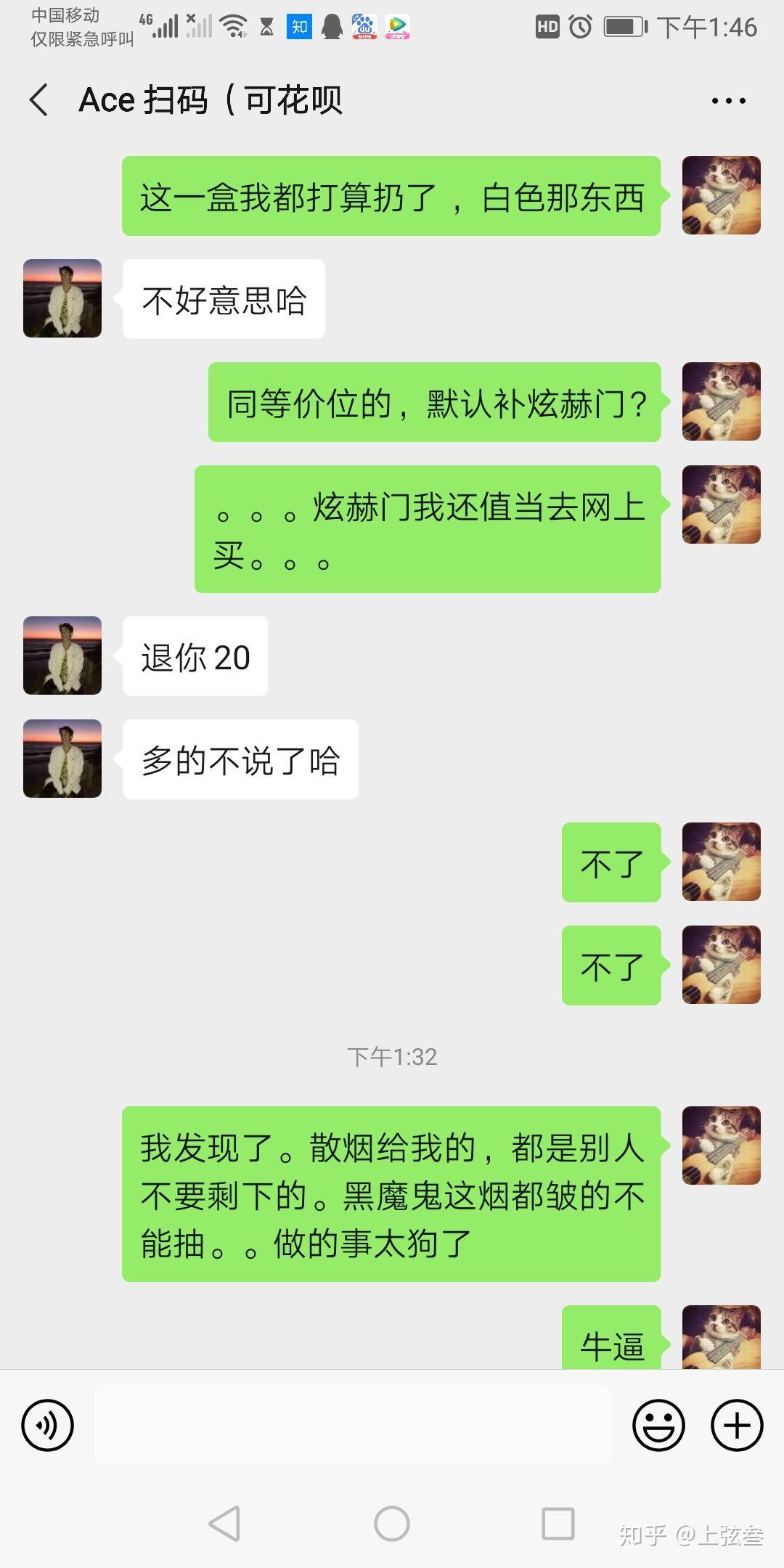Open contact avatar beside 不好意思哈

[62, 298]
